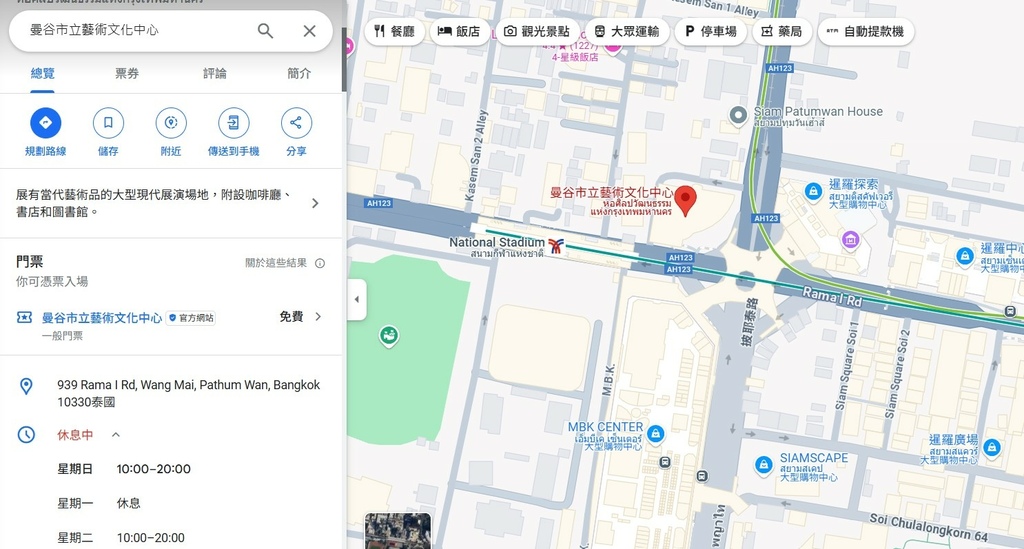The image size is (1024, 549).
Task: Share this place with 分享
Action: (296, 123)
